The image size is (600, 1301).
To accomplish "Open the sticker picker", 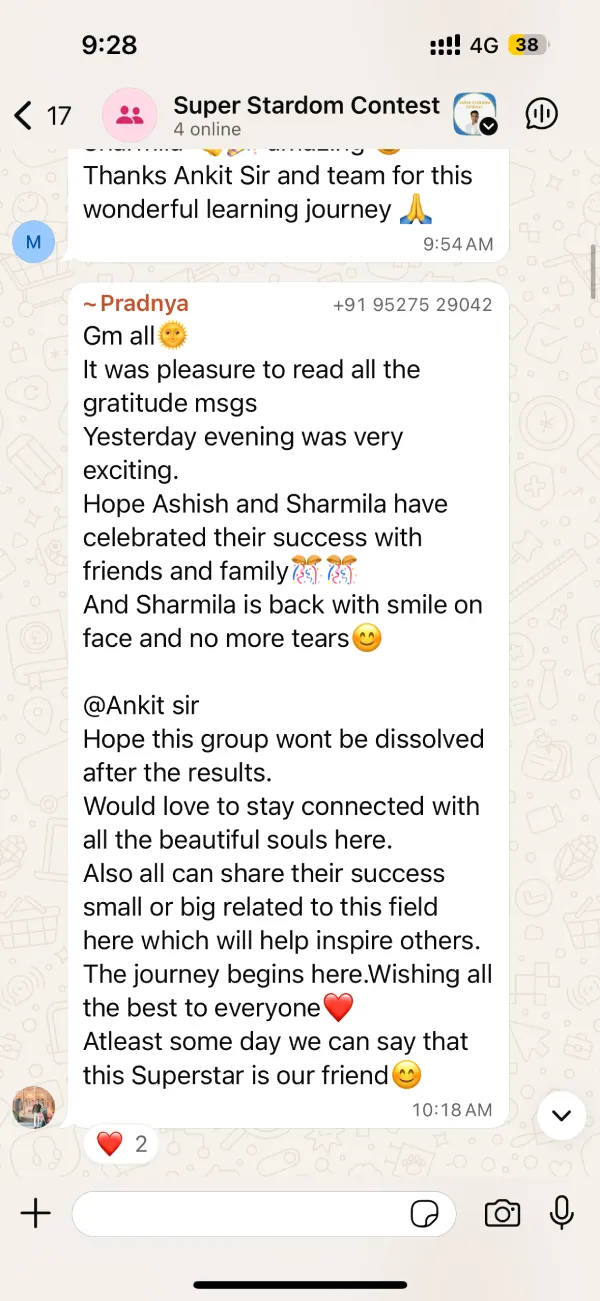I will (425, 1214).
